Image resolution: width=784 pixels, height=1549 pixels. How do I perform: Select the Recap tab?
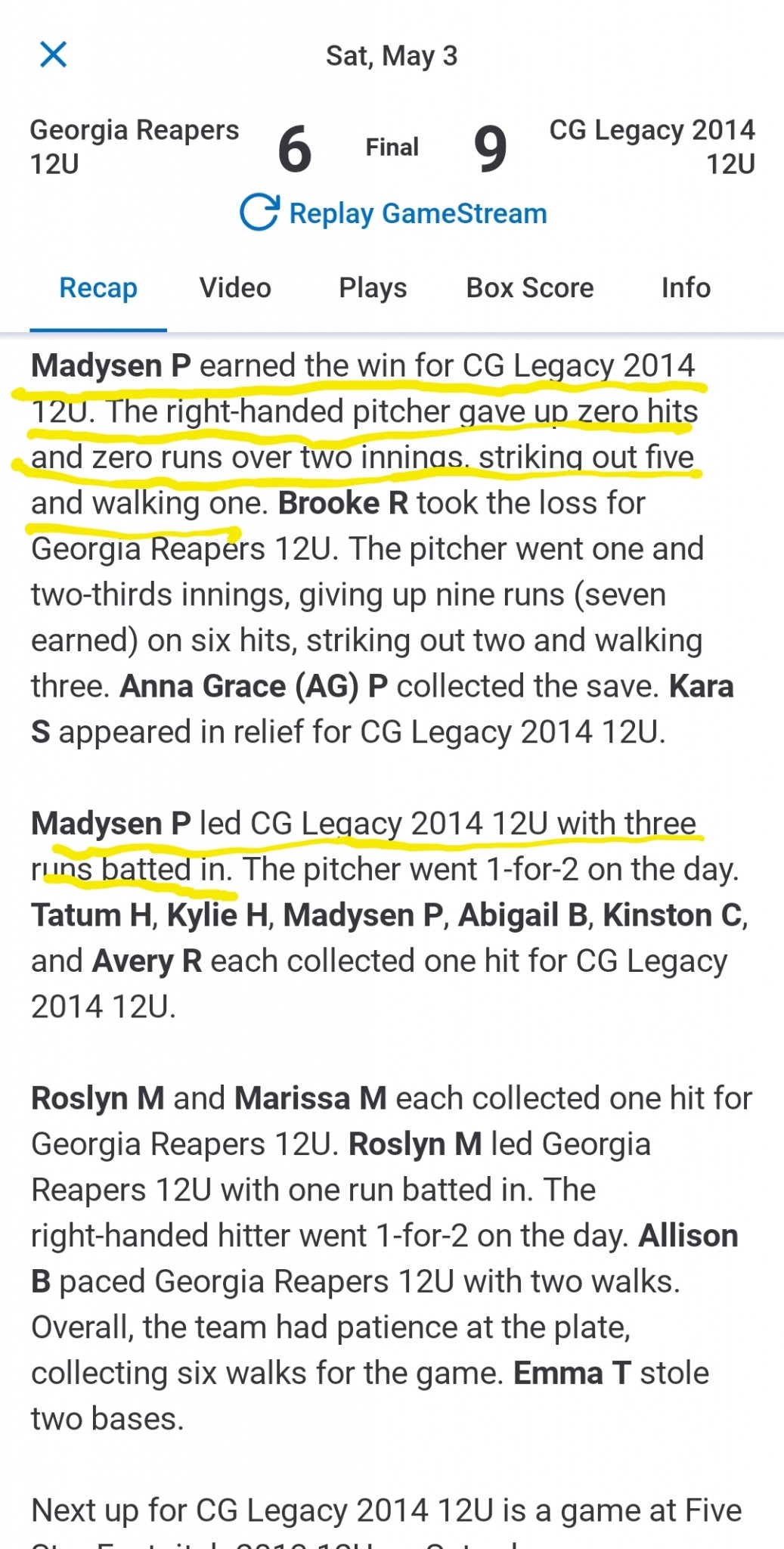(x=98, y=288)
